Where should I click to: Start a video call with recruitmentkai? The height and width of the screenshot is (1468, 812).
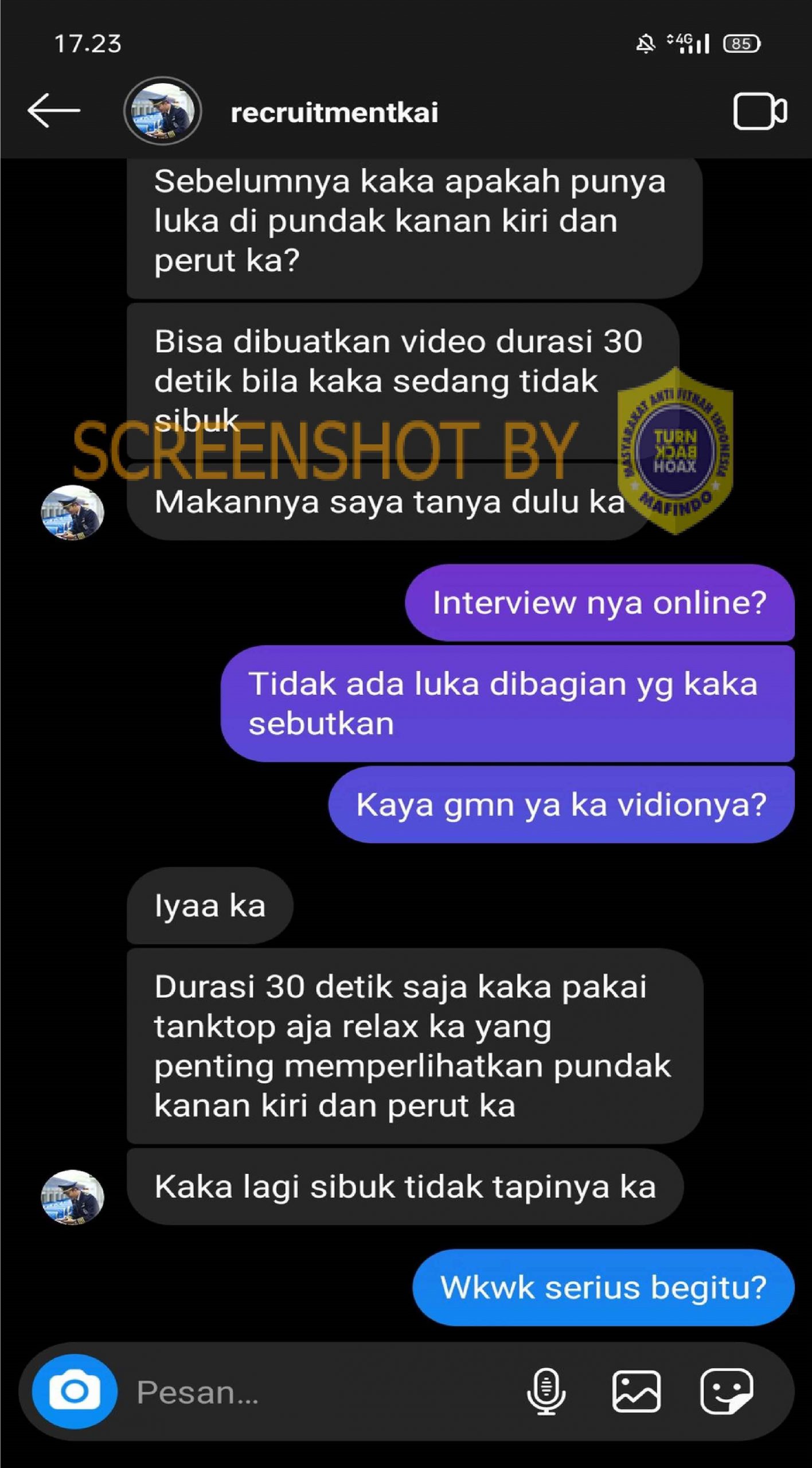click(760, 111)
